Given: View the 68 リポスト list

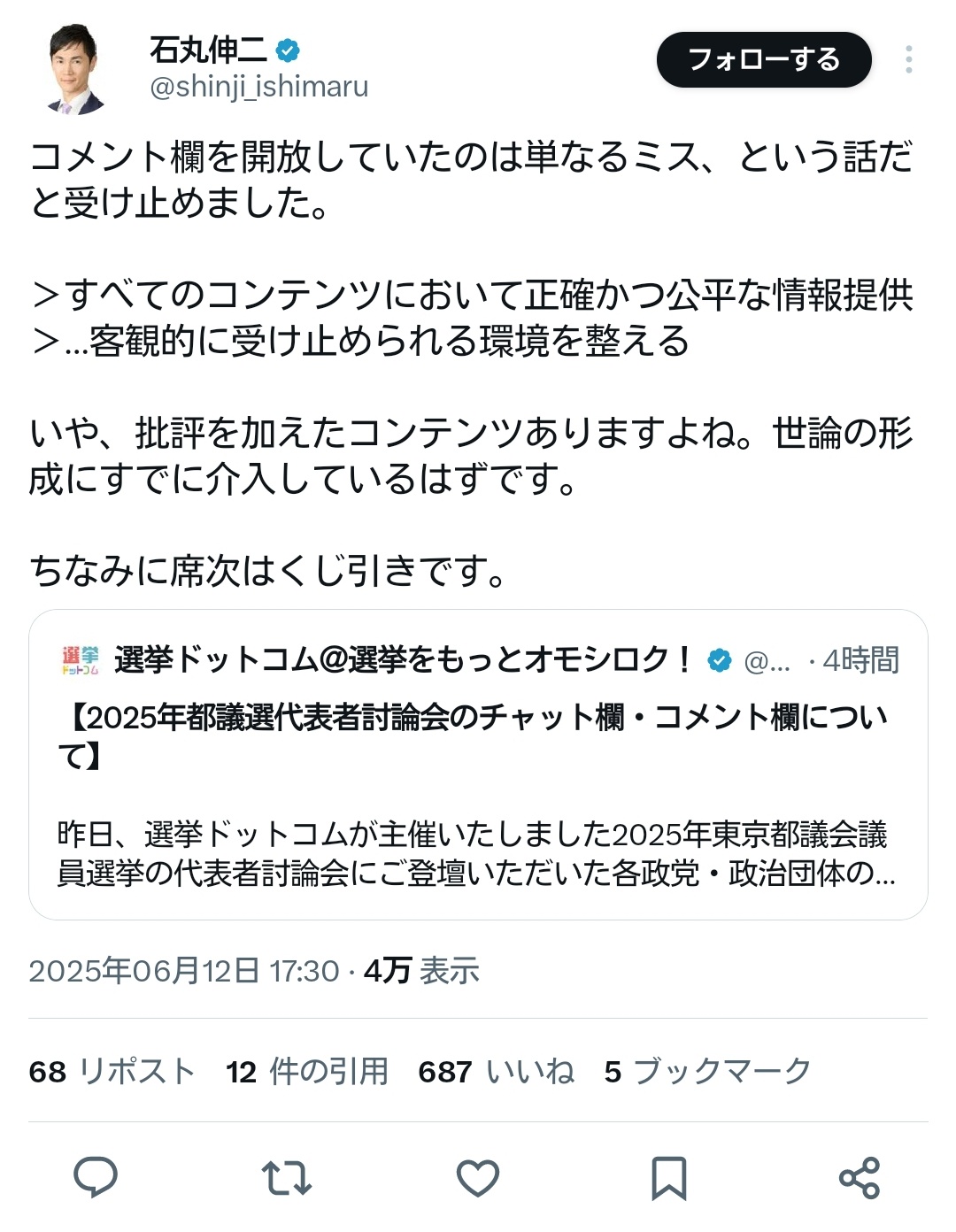Looking at the screenshot, I should click(x=112, y=1071).
